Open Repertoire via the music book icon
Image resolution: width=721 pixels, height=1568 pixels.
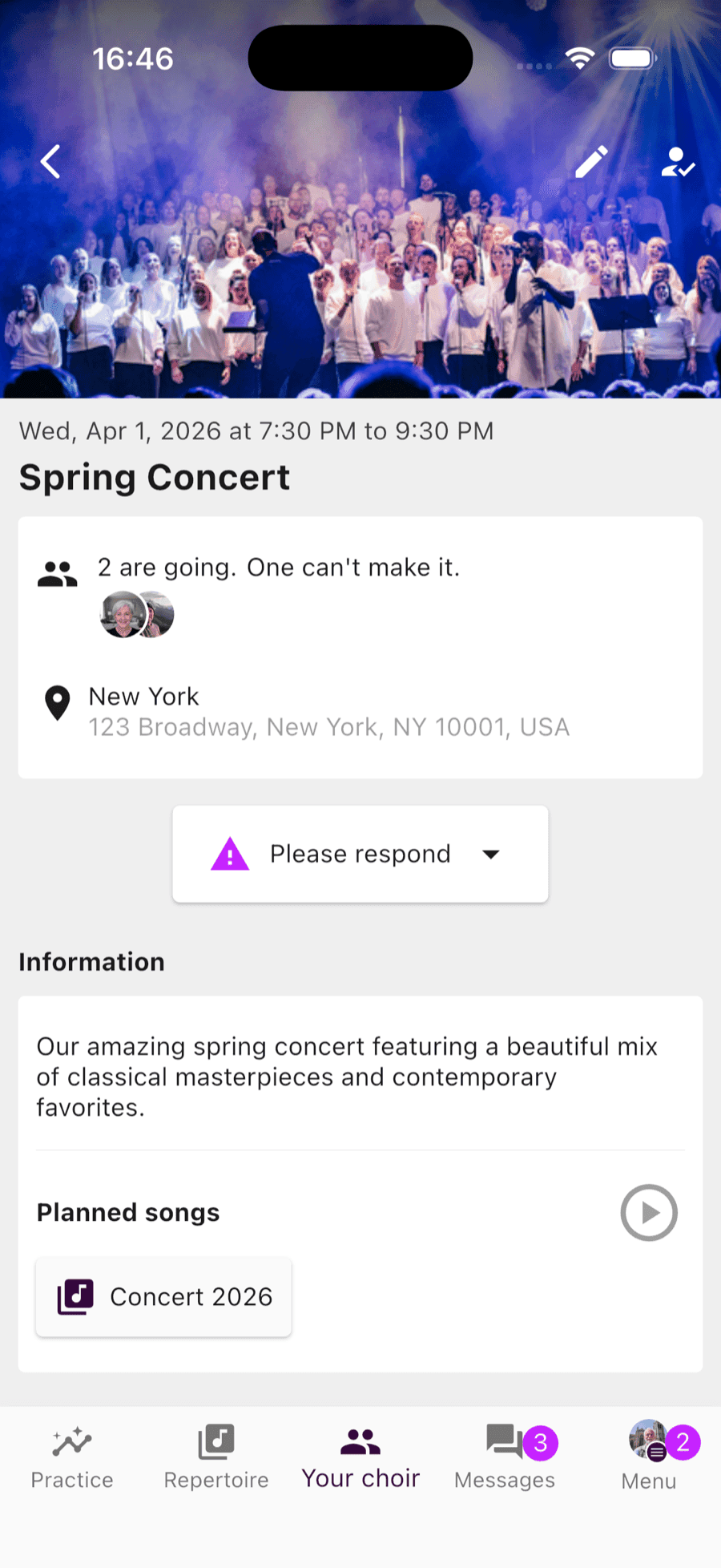click(215, 1441)
